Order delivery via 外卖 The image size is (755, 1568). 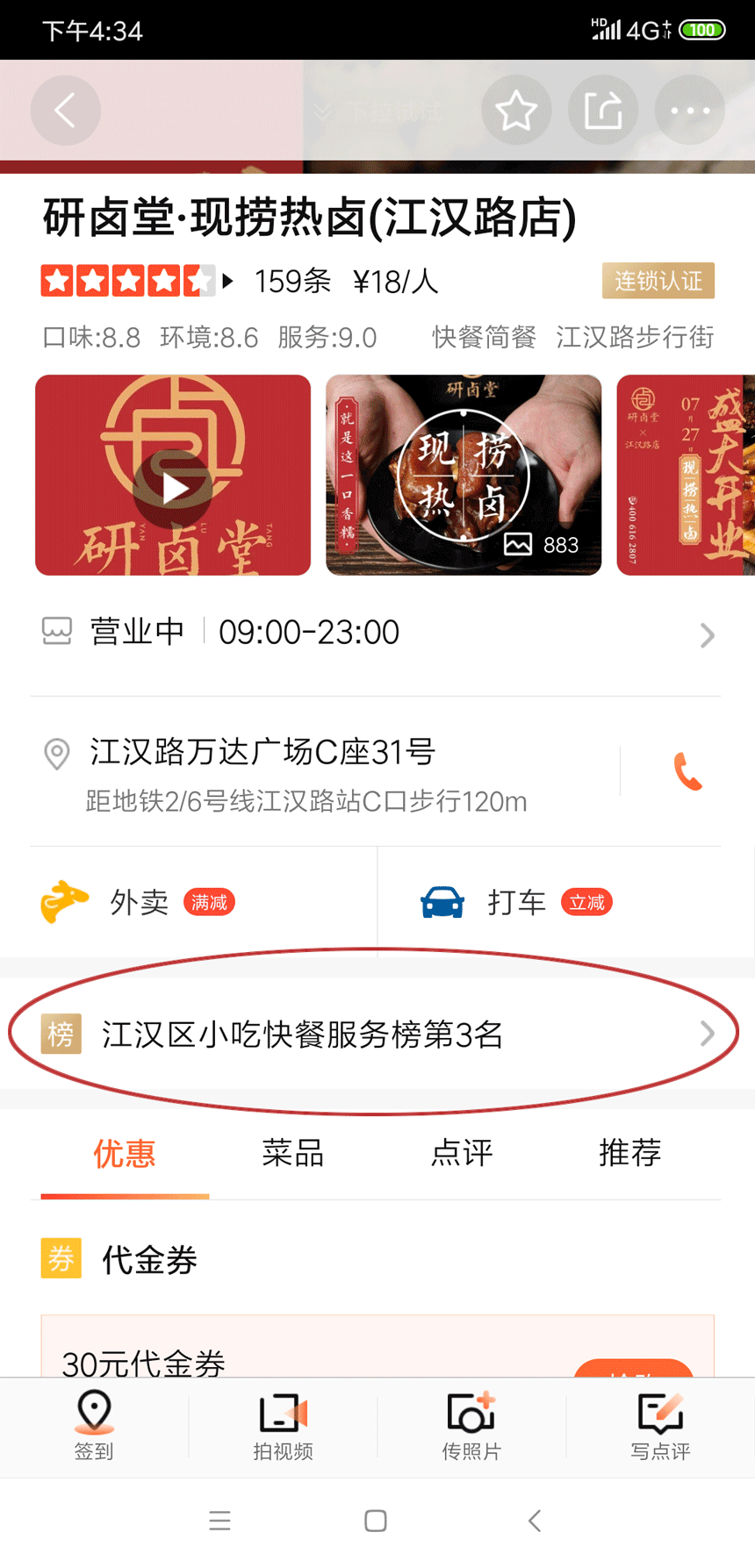pos(139,902)
